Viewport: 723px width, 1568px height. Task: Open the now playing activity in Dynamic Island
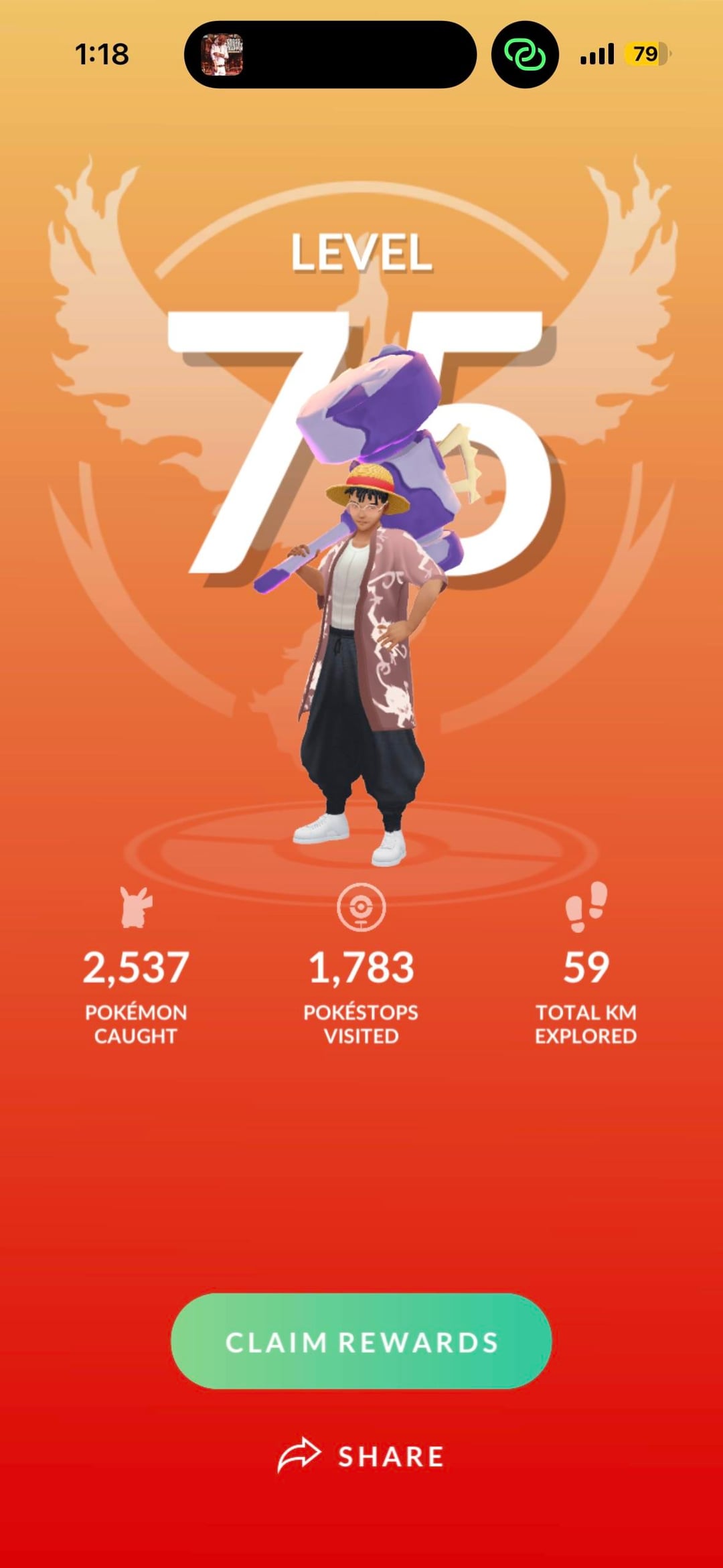pos(330,54)
